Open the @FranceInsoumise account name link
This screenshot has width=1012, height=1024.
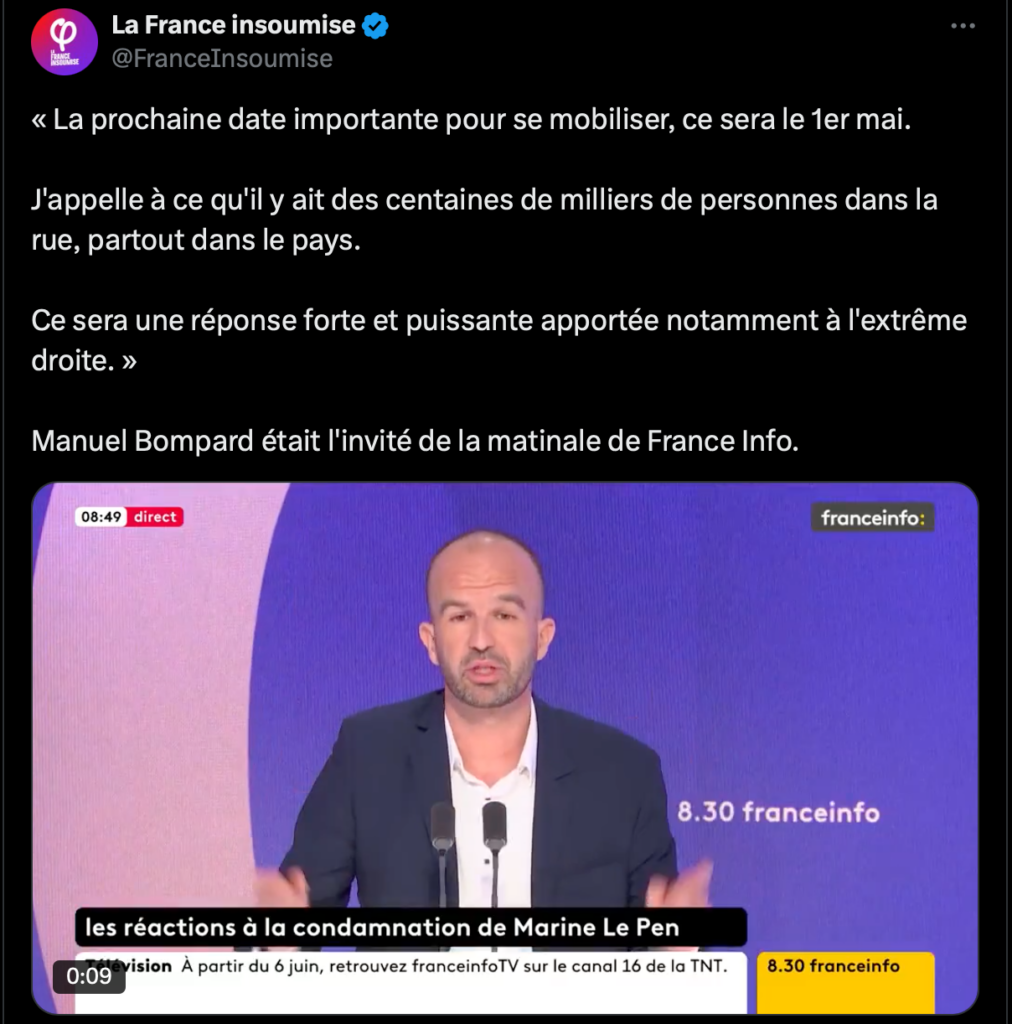[x=221, y=59]
